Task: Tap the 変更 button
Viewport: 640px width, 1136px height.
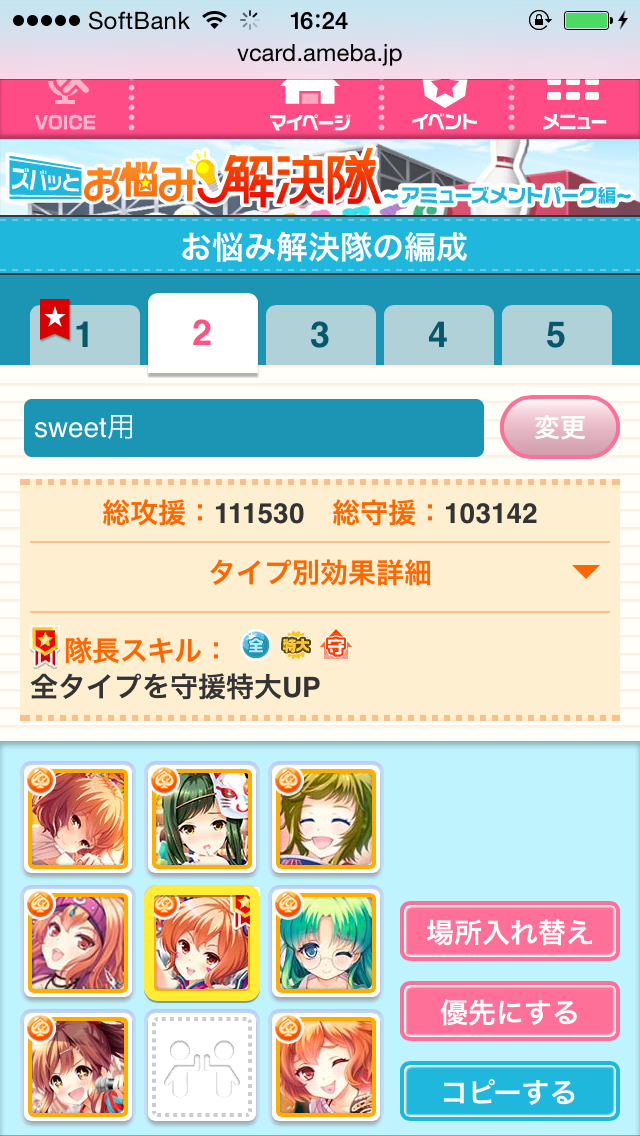Action: click(x=560, y=427)
